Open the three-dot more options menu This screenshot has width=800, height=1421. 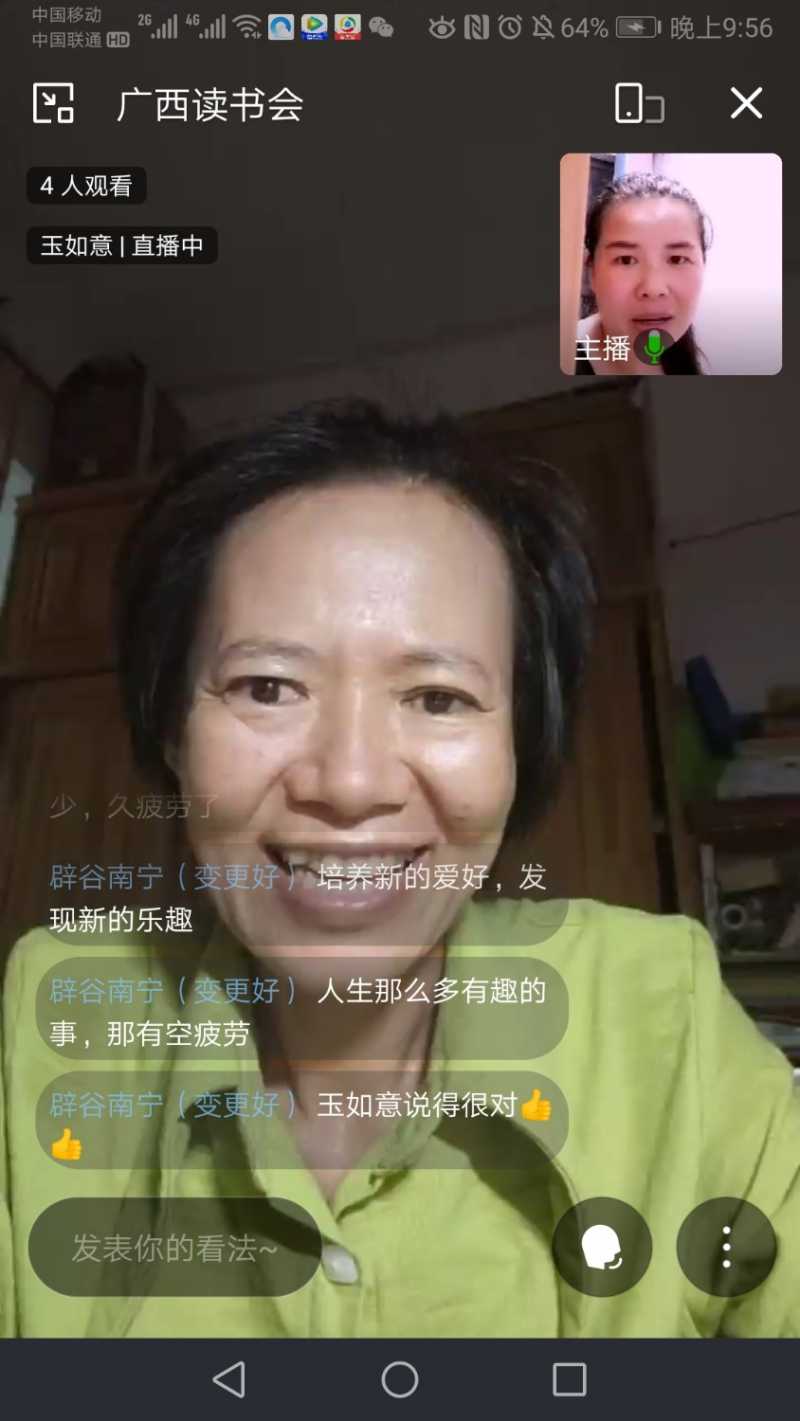click(x=726, y=1247)
